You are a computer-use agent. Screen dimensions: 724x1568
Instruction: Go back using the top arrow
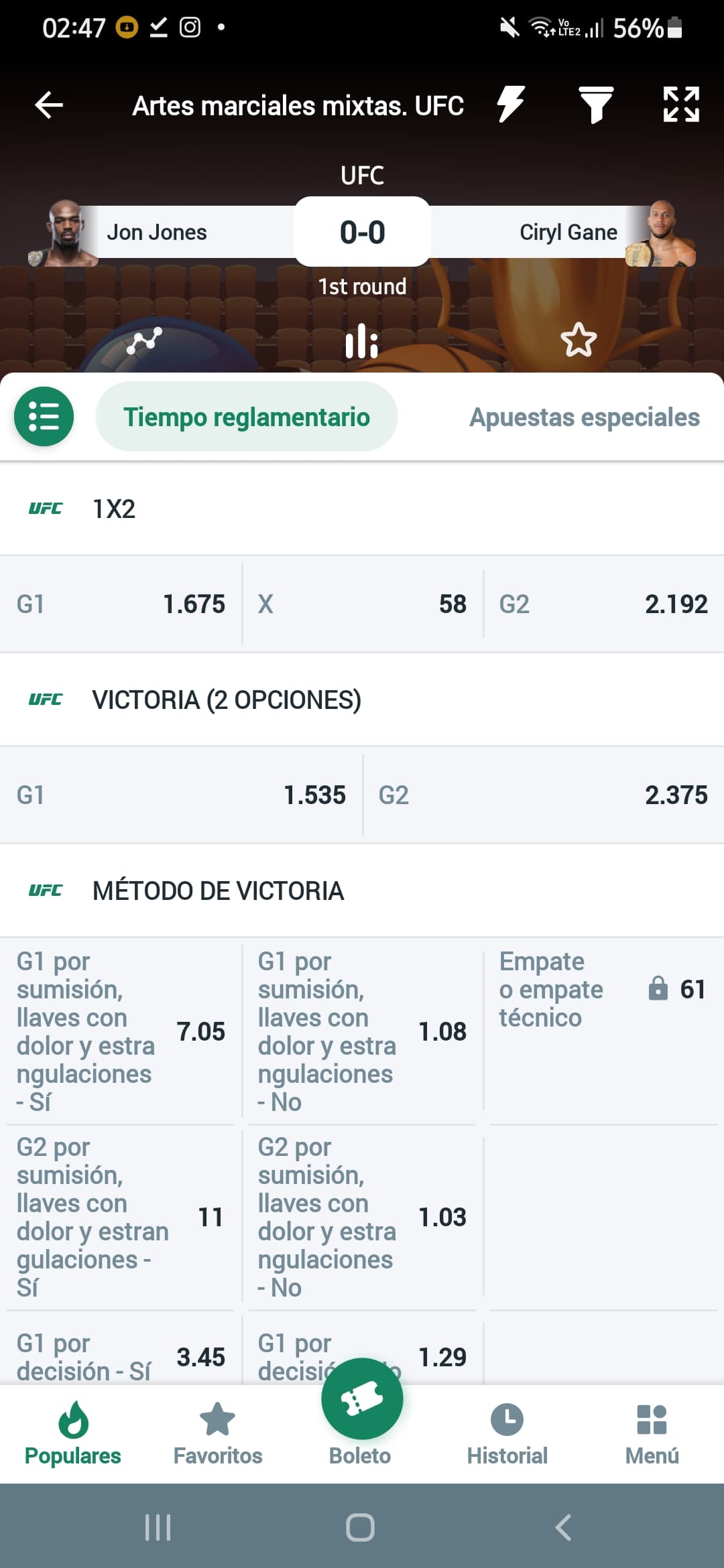tap(49, 105)
